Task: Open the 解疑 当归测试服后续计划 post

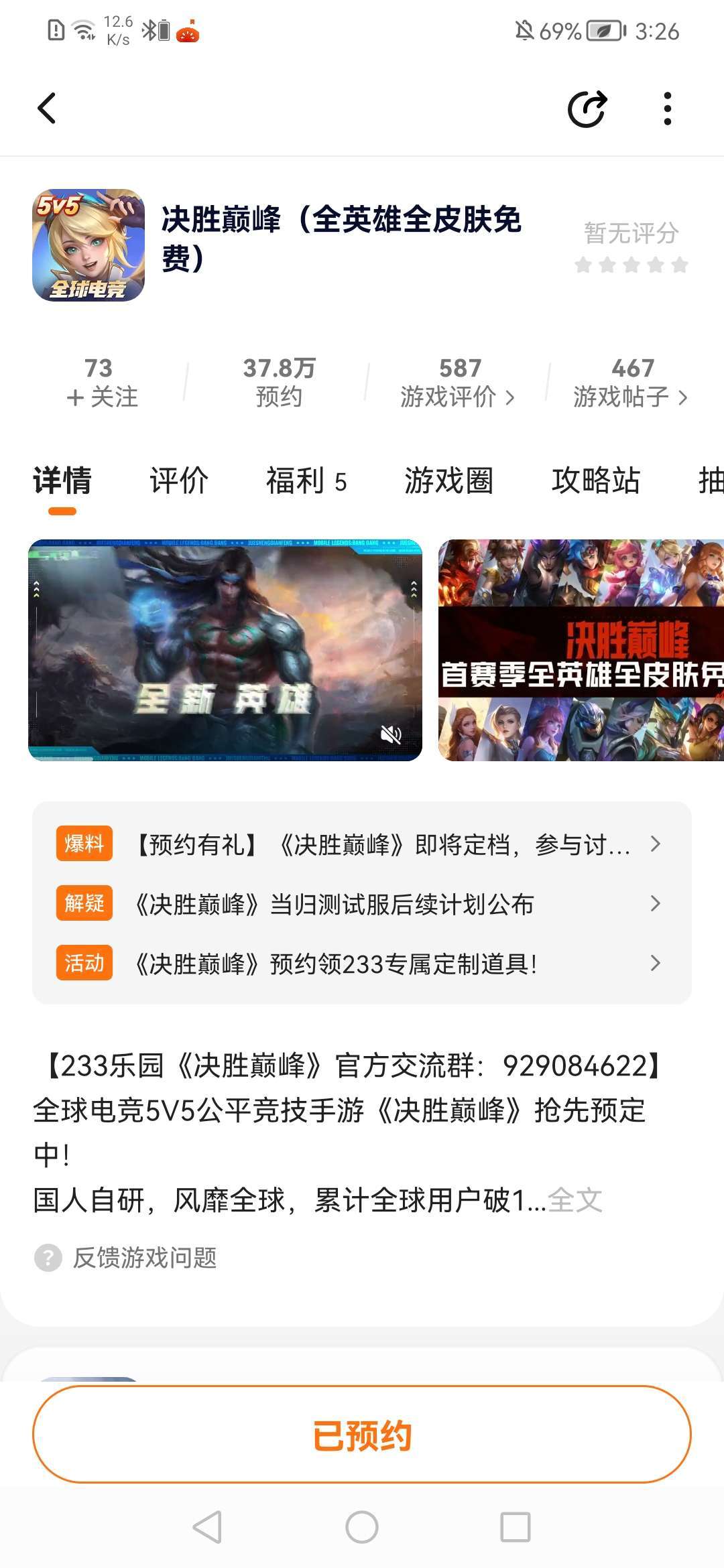Action: 362,904
